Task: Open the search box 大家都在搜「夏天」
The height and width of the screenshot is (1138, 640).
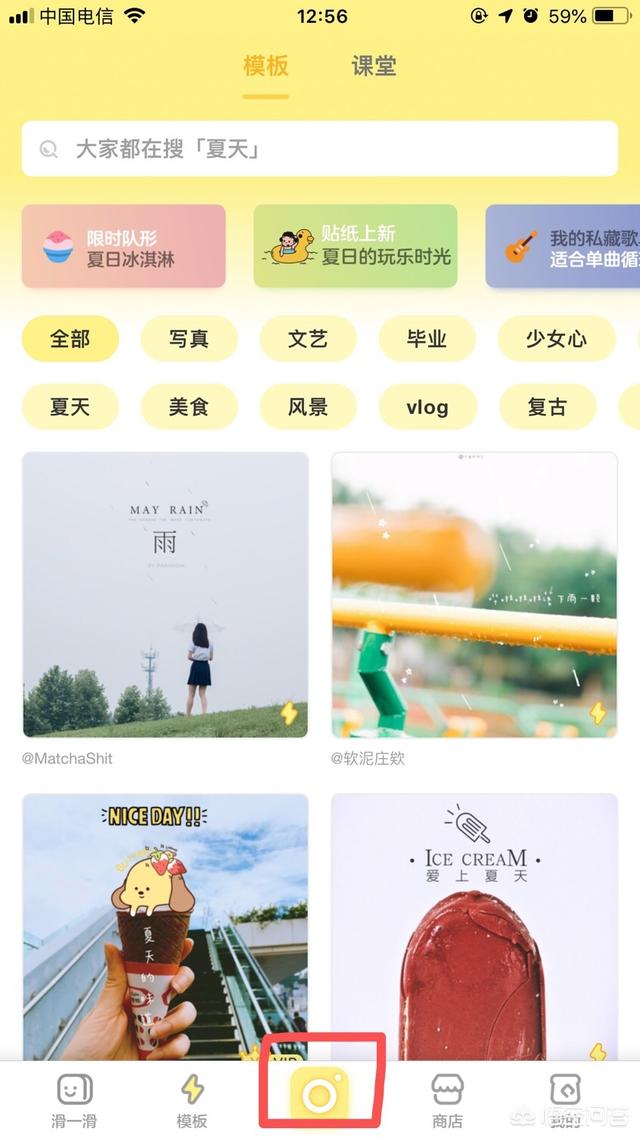Action: click(x=320, y=149)
